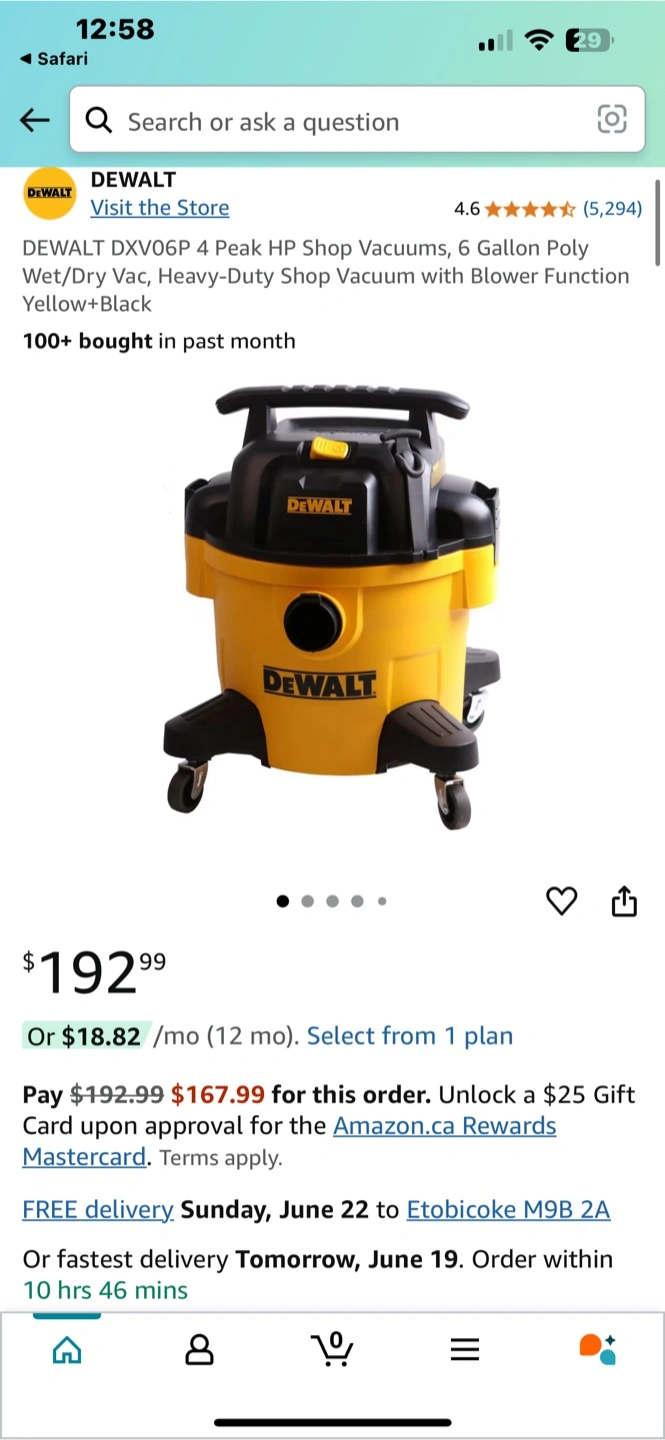Go back using the arrow icon

(35, 121)
